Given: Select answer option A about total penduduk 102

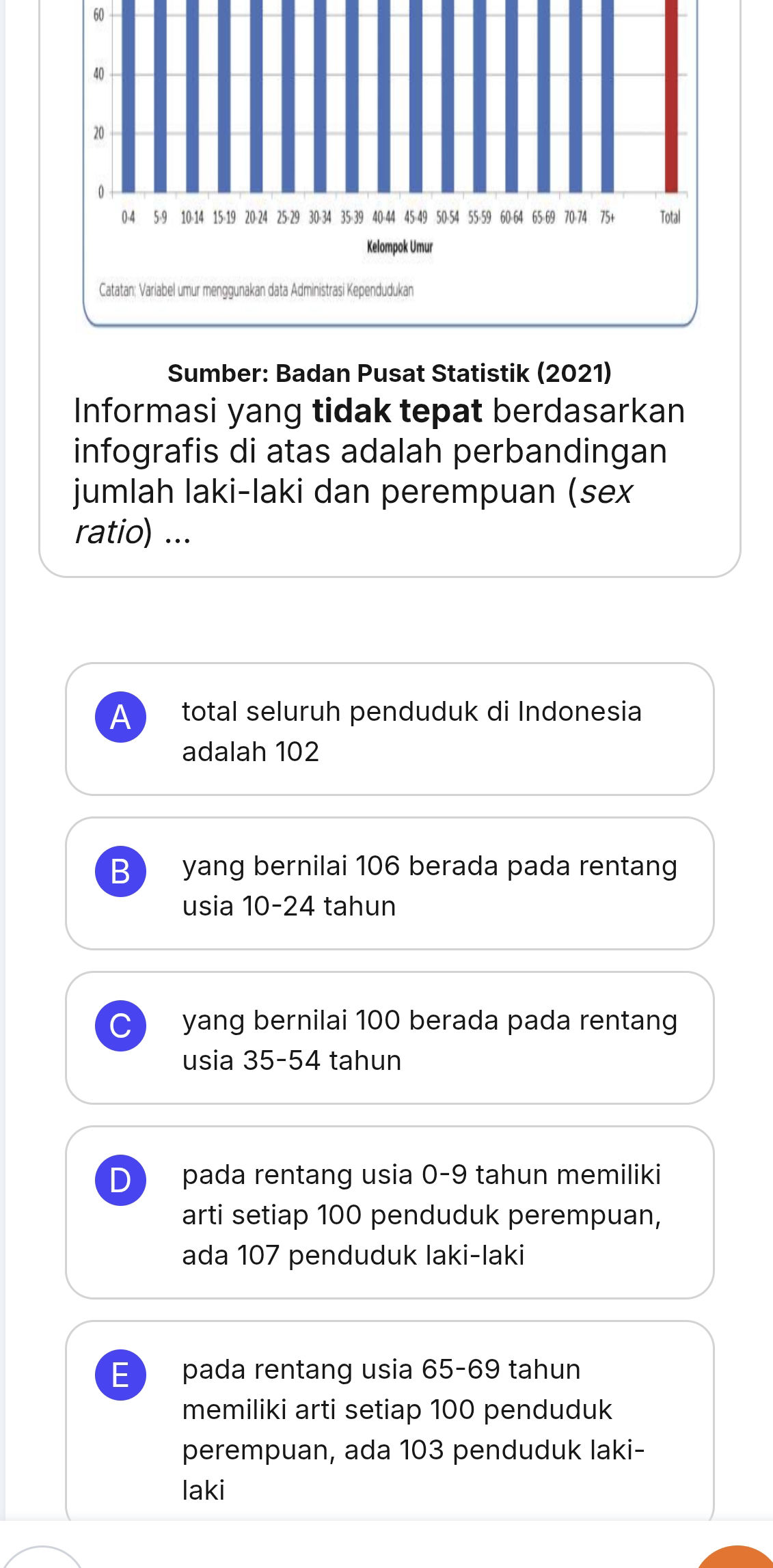Looking at the screenshot, I should (390, 728).
